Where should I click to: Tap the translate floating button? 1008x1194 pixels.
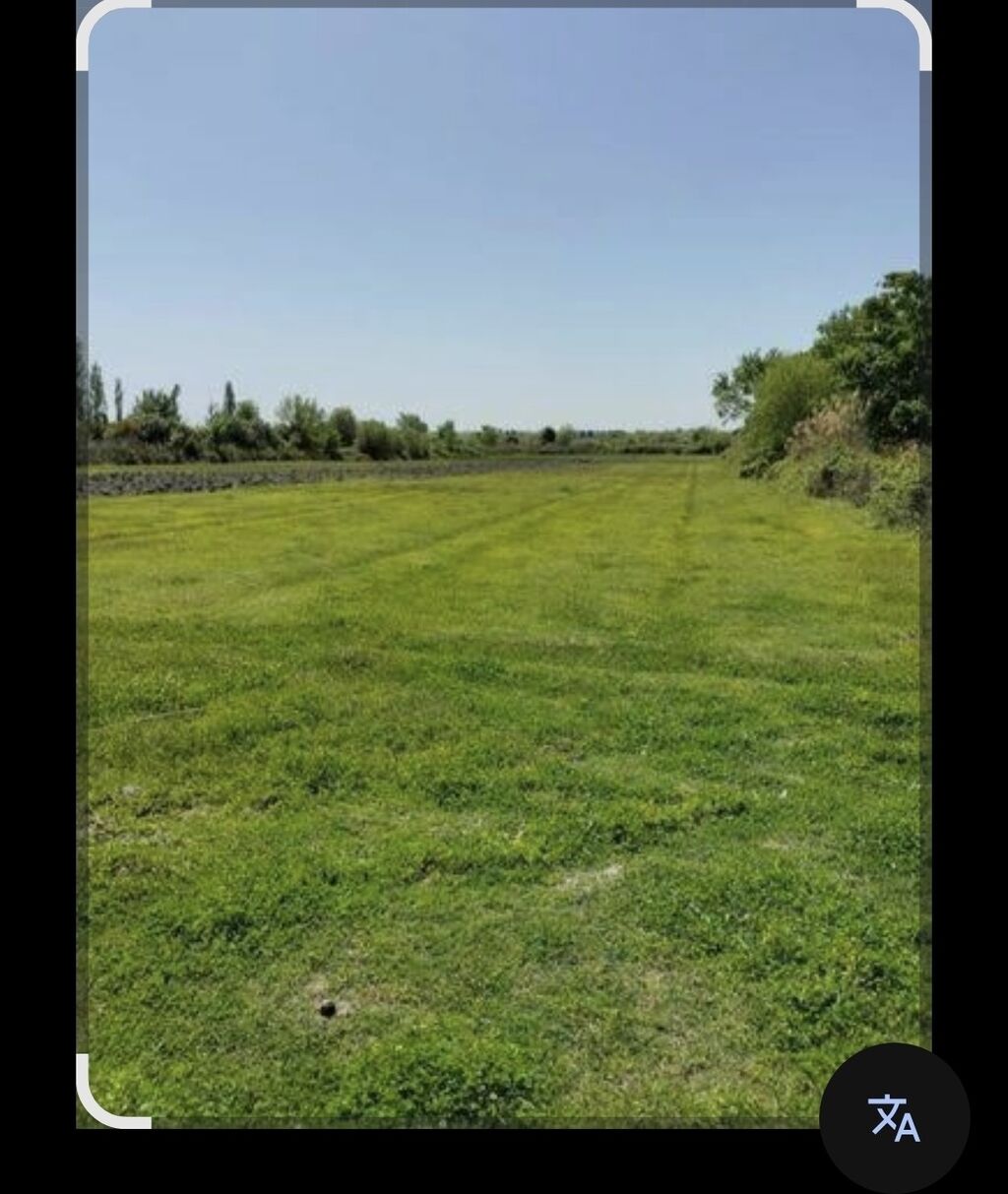894,1118
